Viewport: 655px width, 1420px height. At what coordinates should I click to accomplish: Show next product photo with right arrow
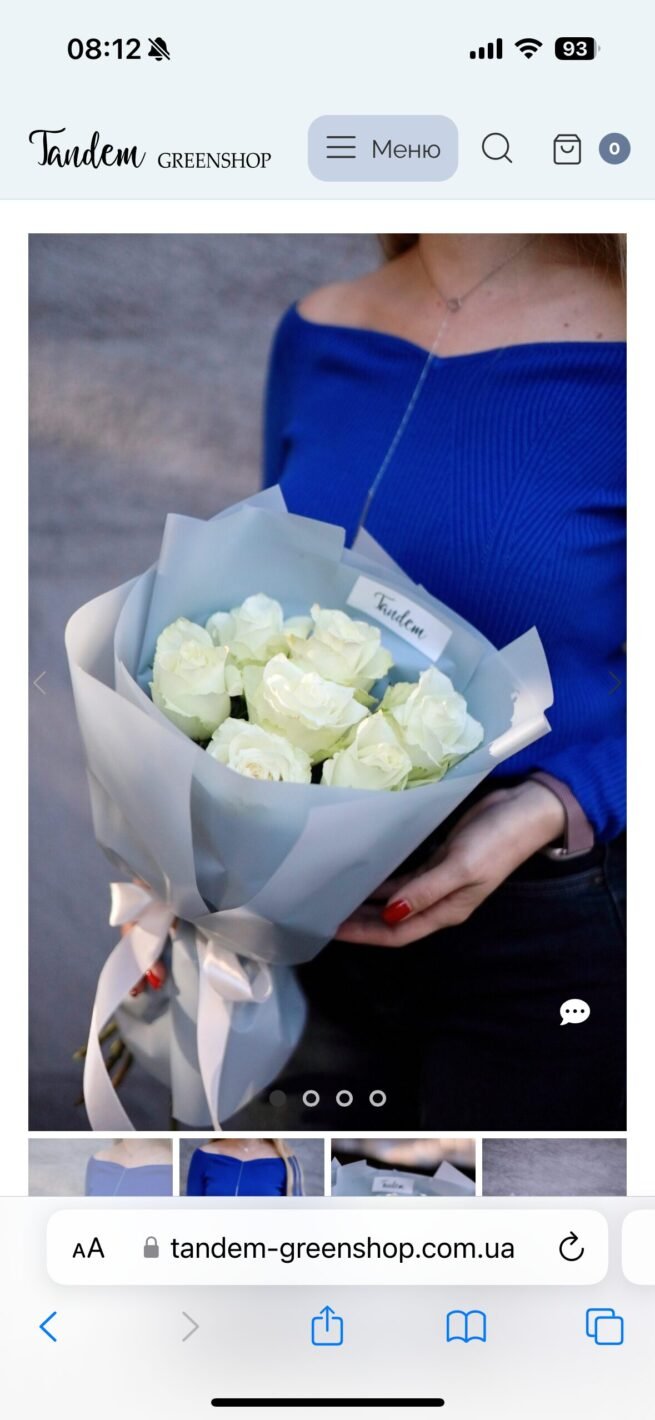pyautogui.click(x=615, y=683)
